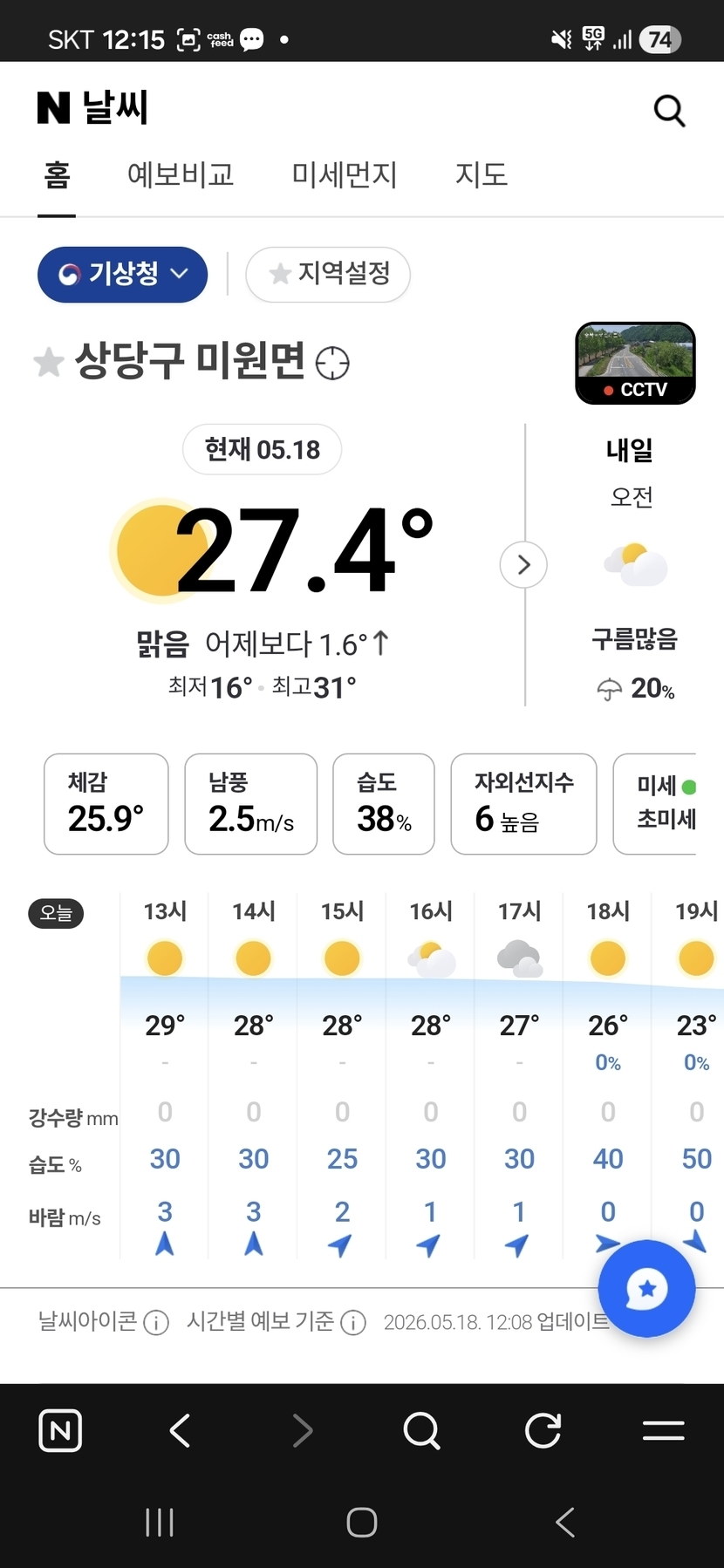The image size is (724, 1568).
Task: Tap the blue floating star chat button
Action: tap(646, 1288)
